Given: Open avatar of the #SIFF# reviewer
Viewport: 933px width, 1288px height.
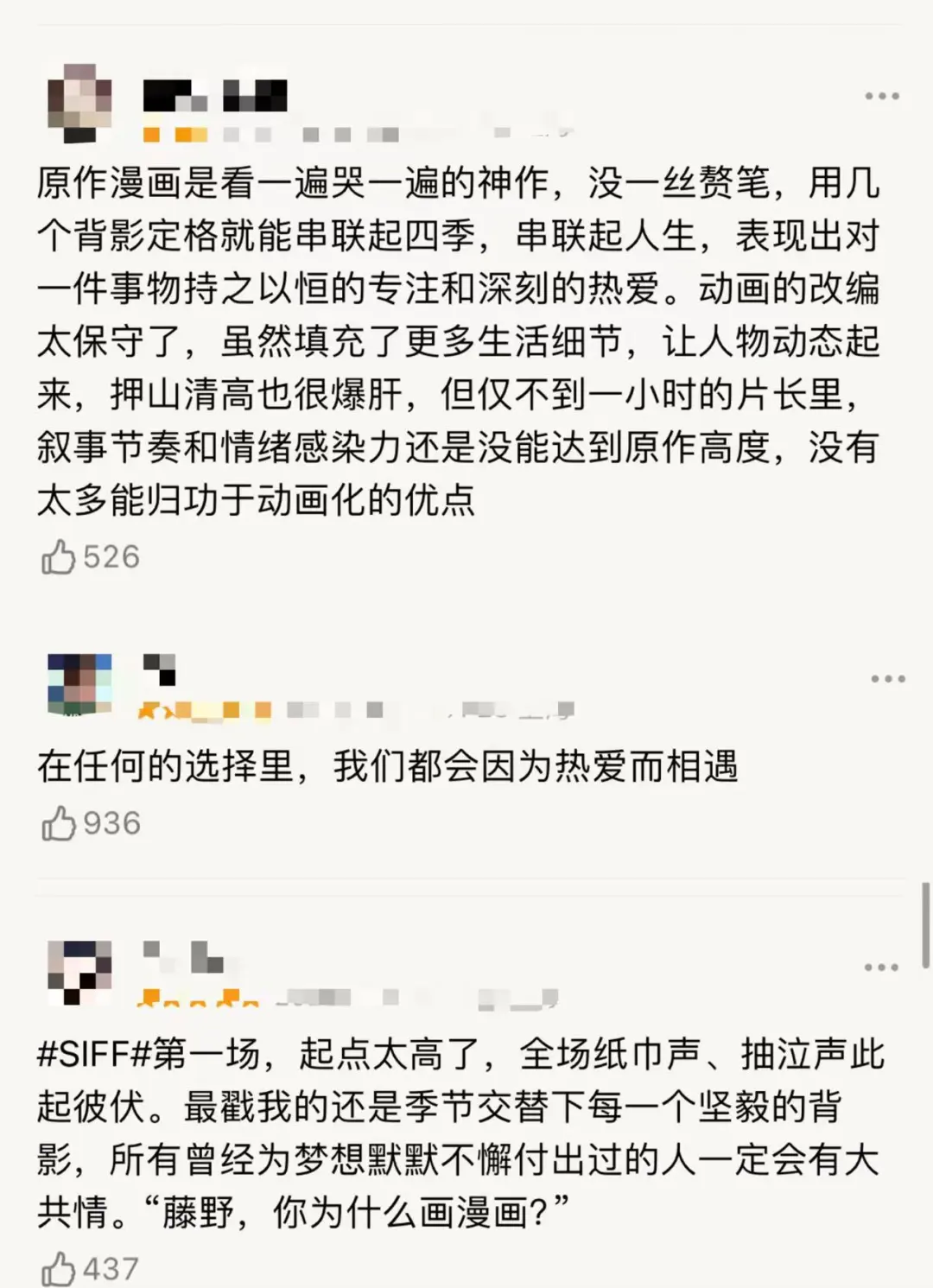Looking at the screenshot, I should 79,973.
